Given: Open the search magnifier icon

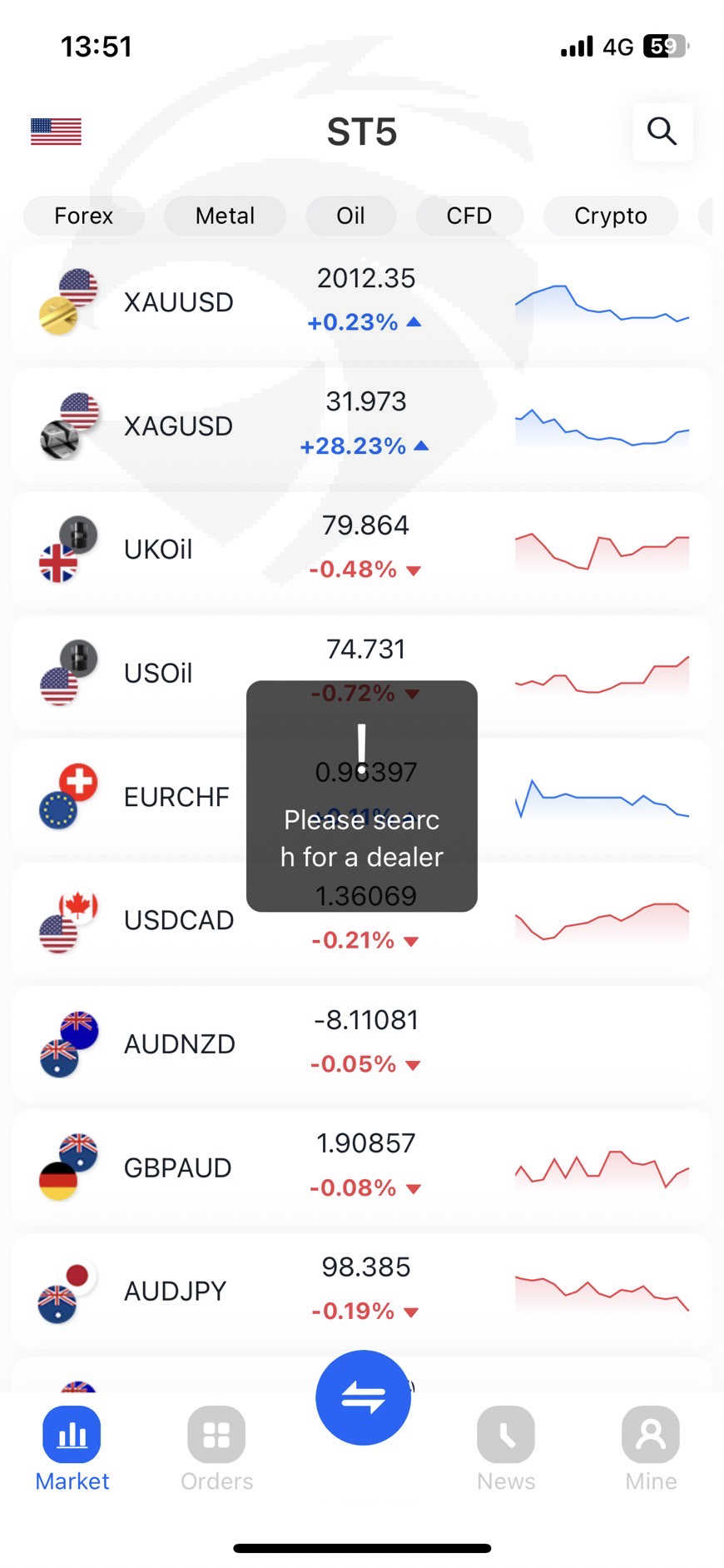Looking at the screenshot, I should click(x=662, y=131).
